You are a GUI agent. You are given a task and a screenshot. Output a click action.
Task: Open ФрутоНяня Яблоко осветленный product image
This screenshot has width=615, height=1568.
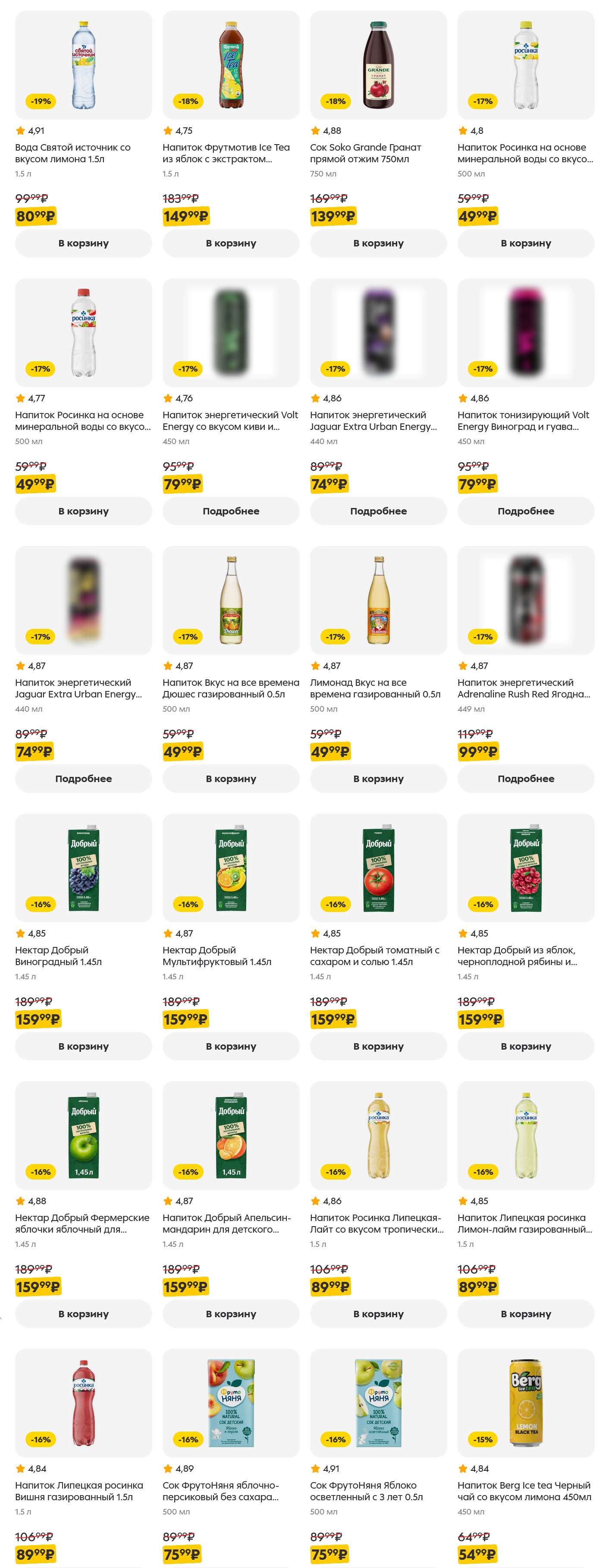pos(378,1402)
